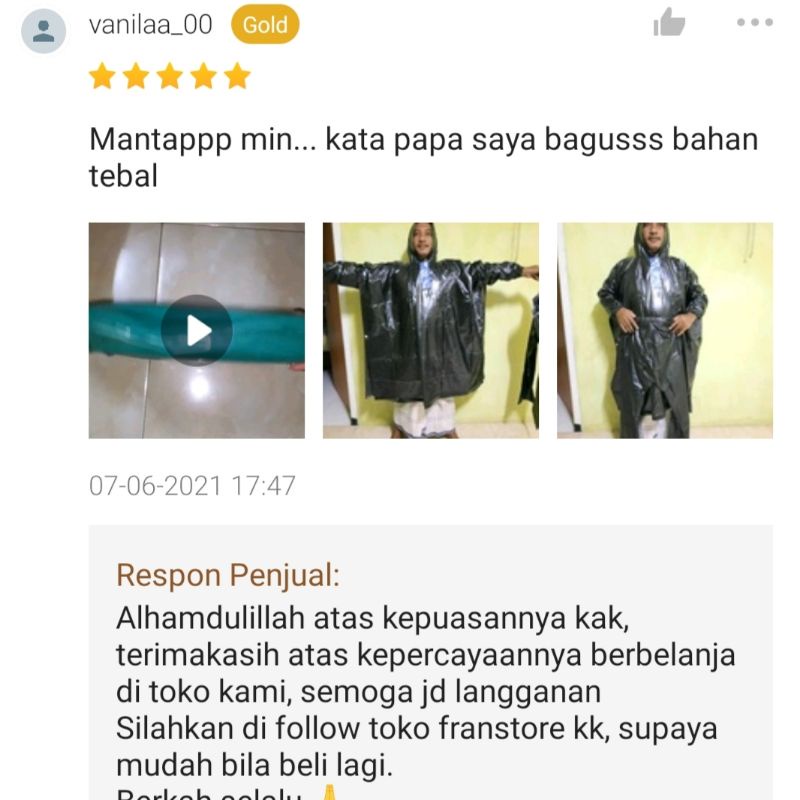Open photo of man with hands on hips

tap(665, 330)
